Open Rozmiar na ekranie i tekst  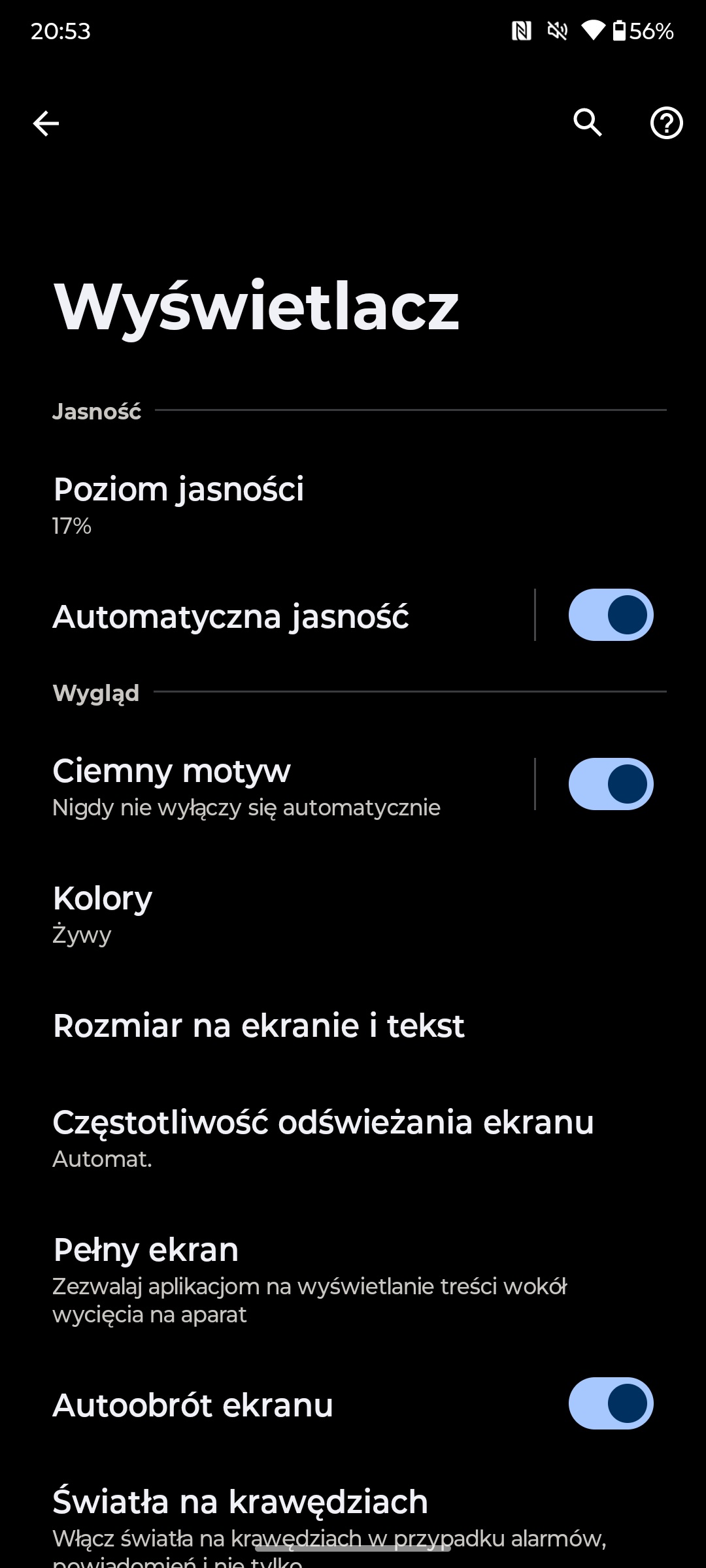[x=353, y=1026]
